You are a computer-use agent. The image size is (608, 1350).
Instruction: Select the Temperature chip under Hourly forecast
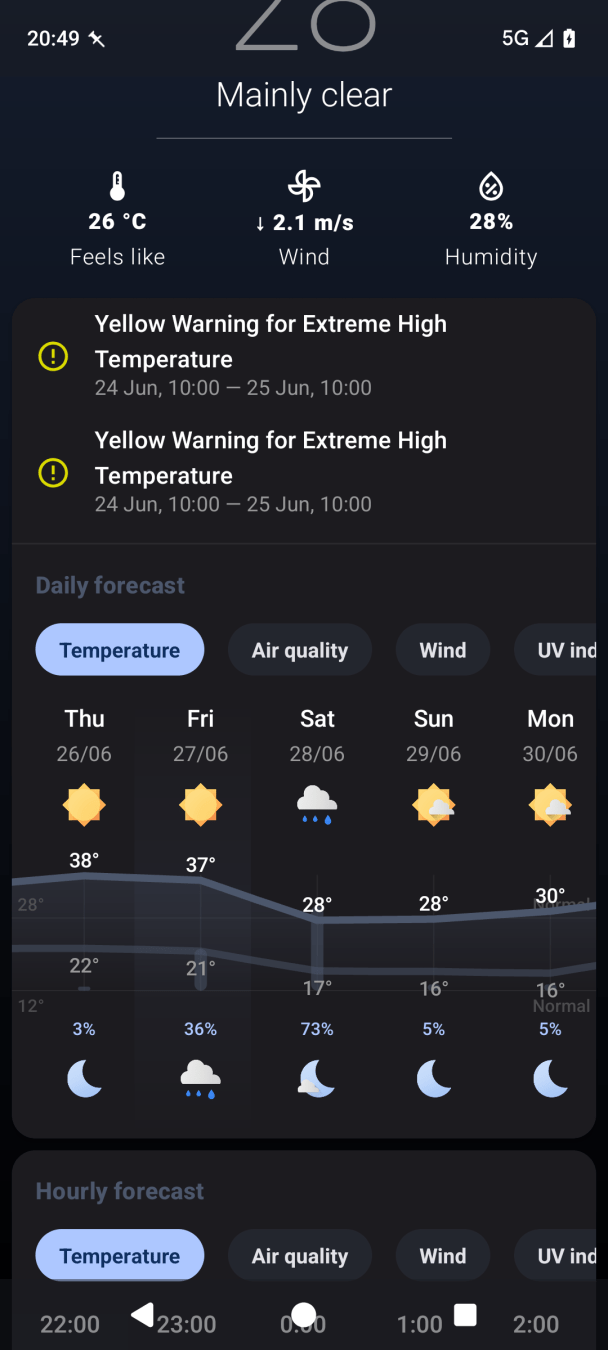click(x=120, y=1256)
